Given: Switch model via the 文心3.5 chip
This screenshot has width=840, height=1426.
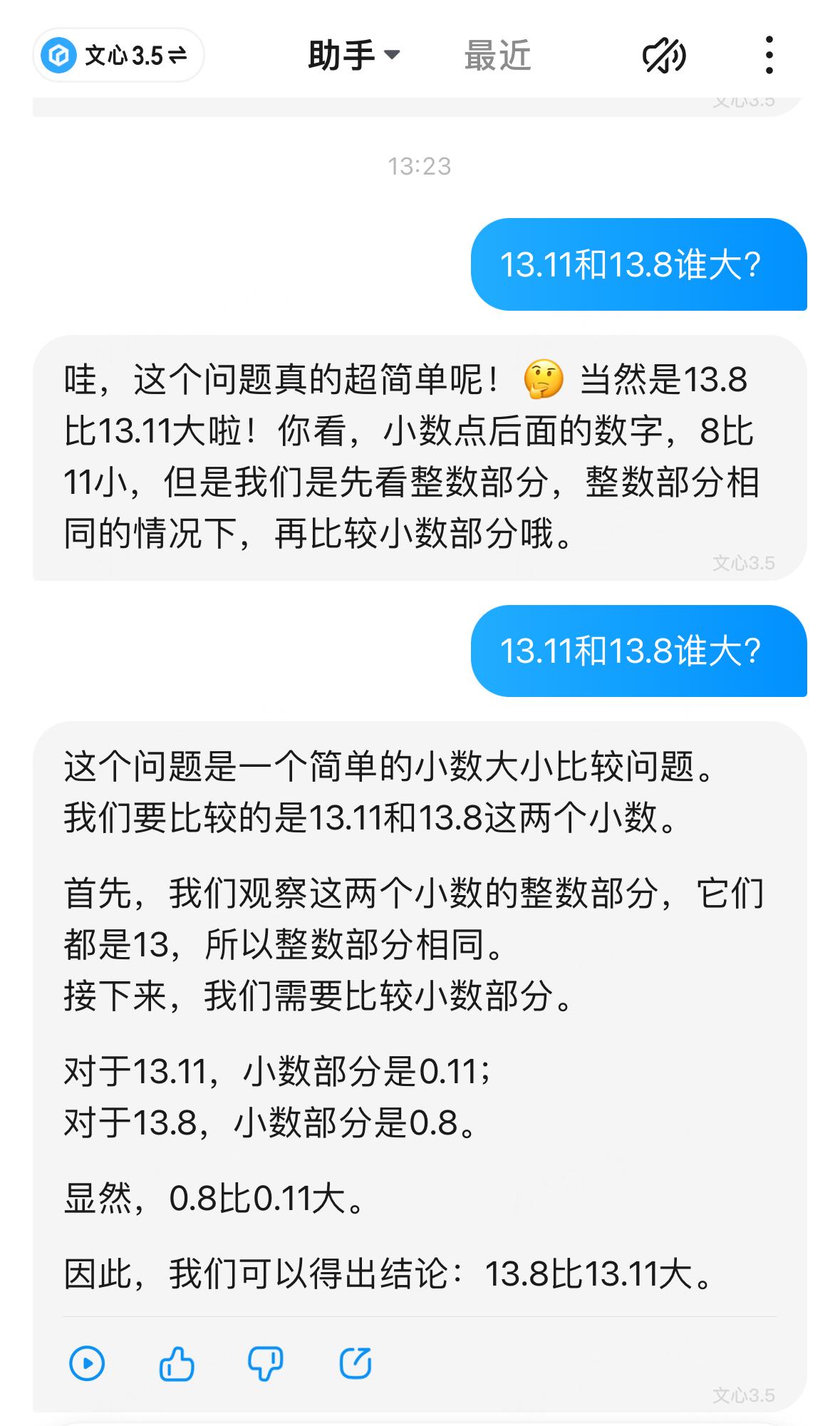Looking at the screenshot, I should point(118,55).
